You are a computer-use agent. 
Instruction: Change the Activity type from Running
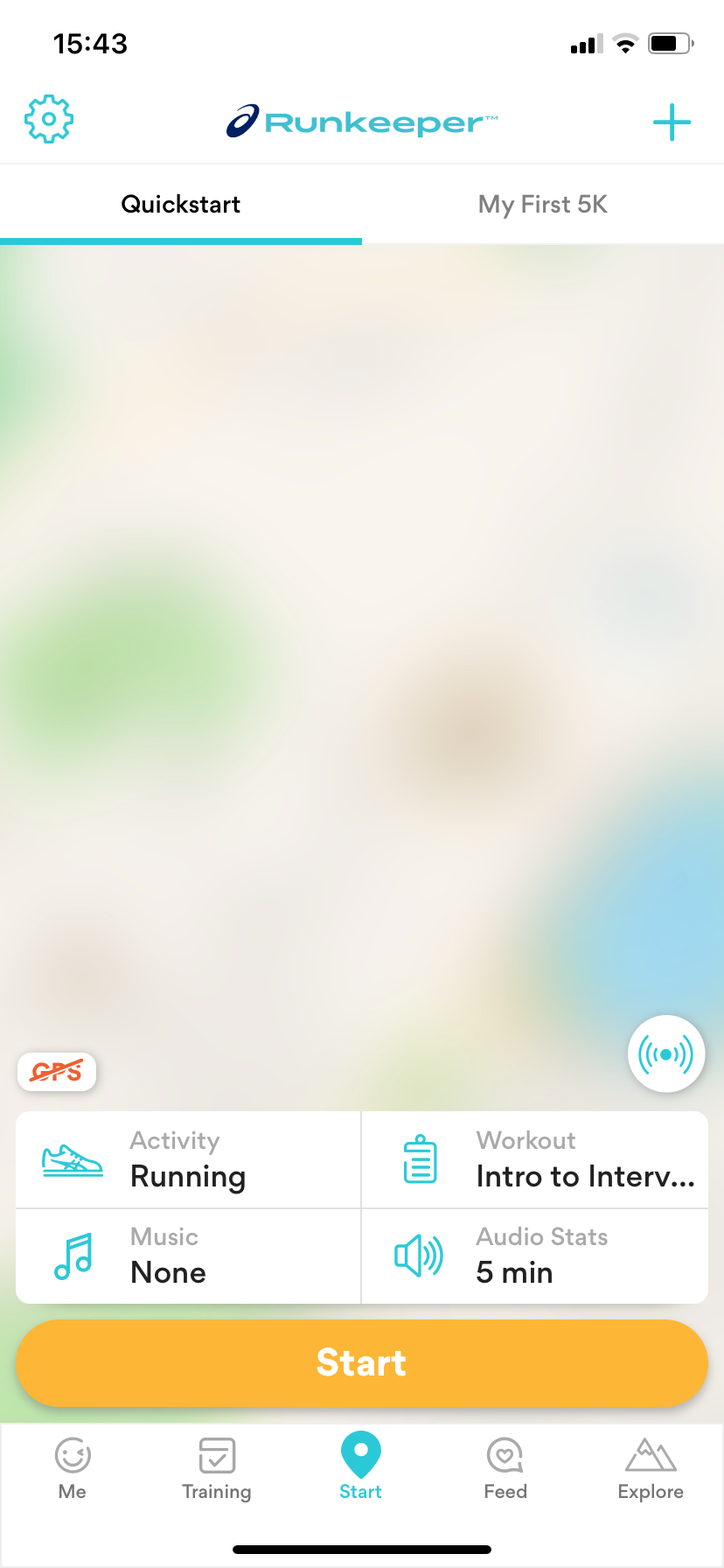coord(188,1159)
